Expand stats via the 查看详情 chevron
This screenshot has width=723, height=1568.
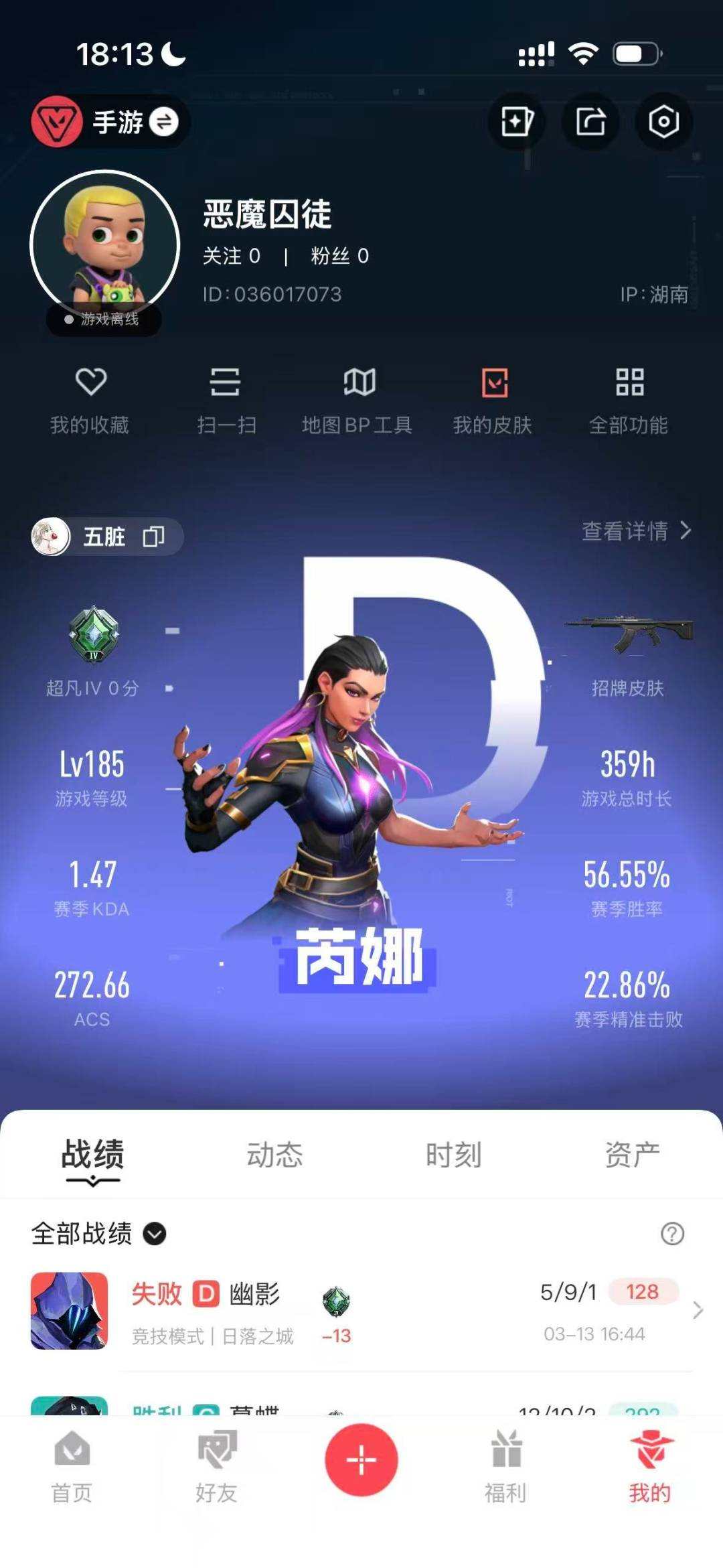coord(685,531)
